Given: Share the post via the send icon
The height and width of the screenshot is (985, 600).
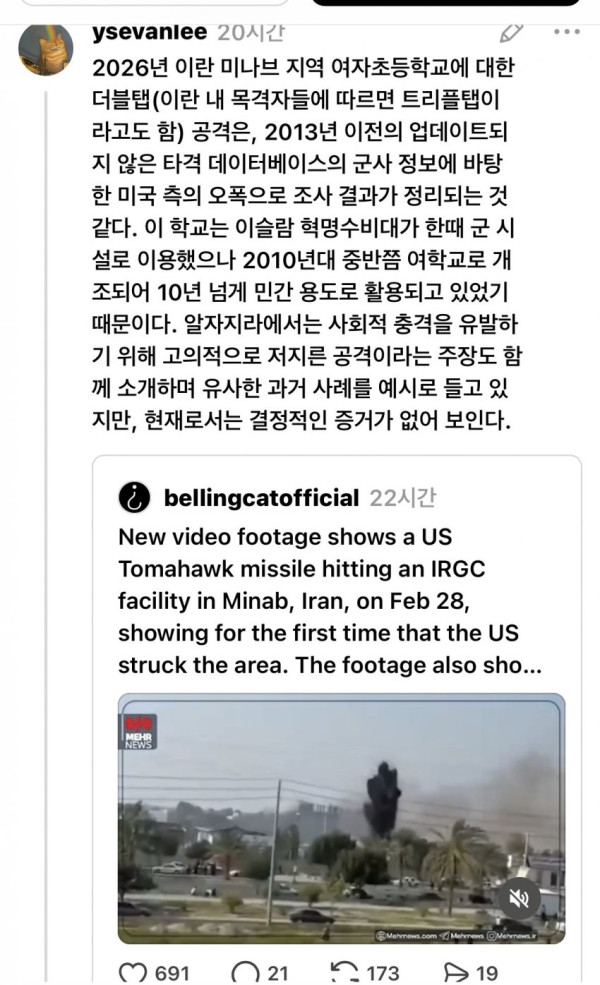Looking at the screenshot, I should [454, 972].
